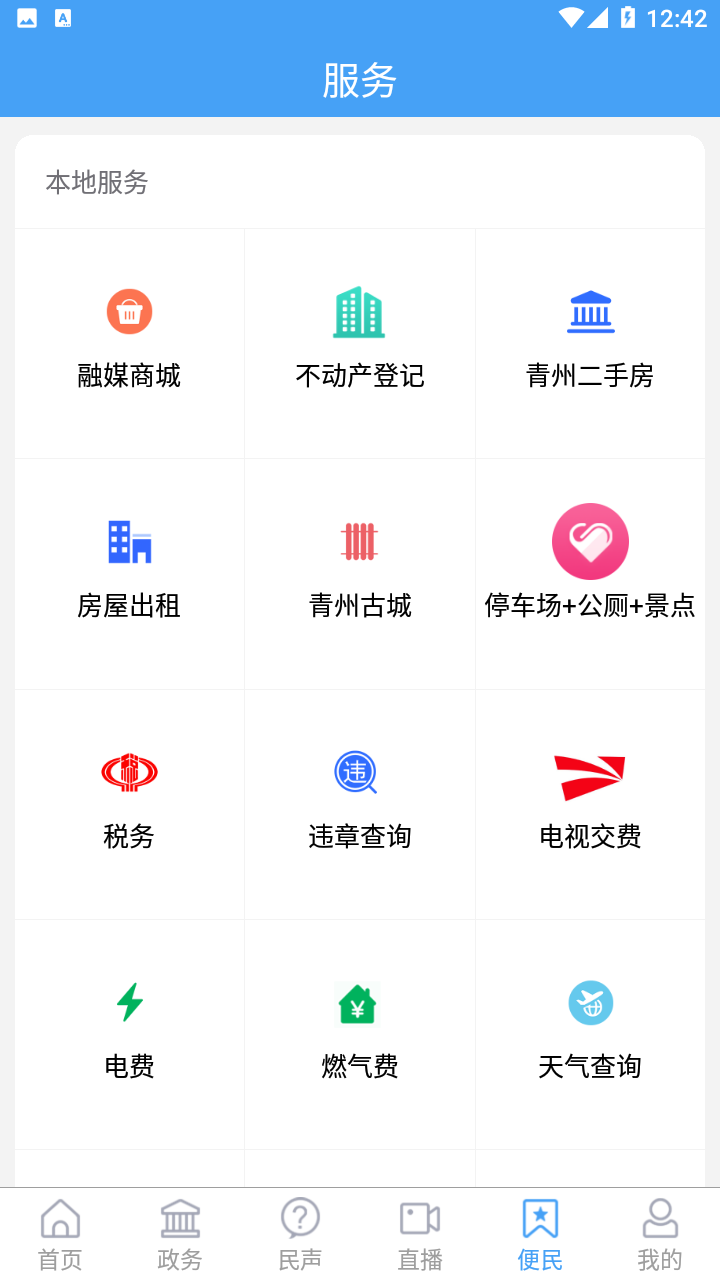Tap the 房屋出租 house rental icon
This screenshot has height=1280, width=720.
[x=128, y=570]
